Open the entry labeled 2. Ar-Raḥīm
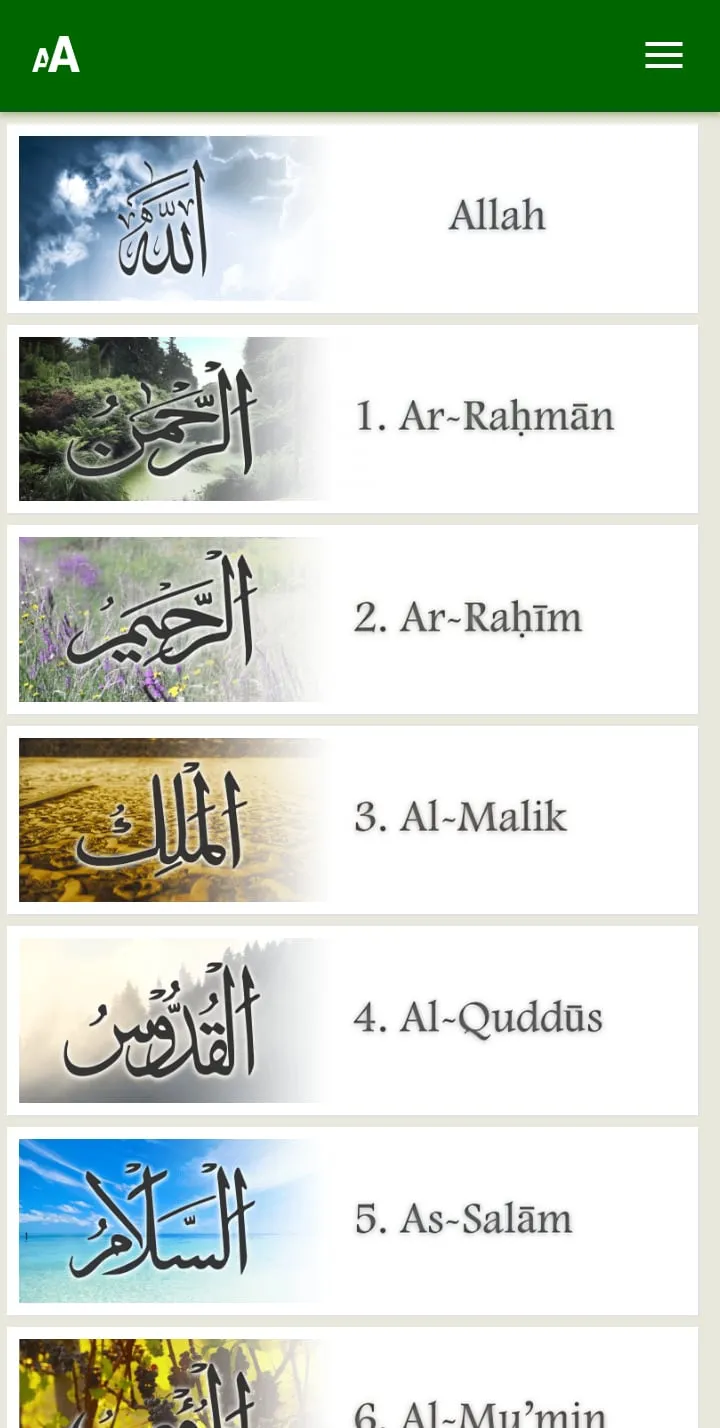 468,619
